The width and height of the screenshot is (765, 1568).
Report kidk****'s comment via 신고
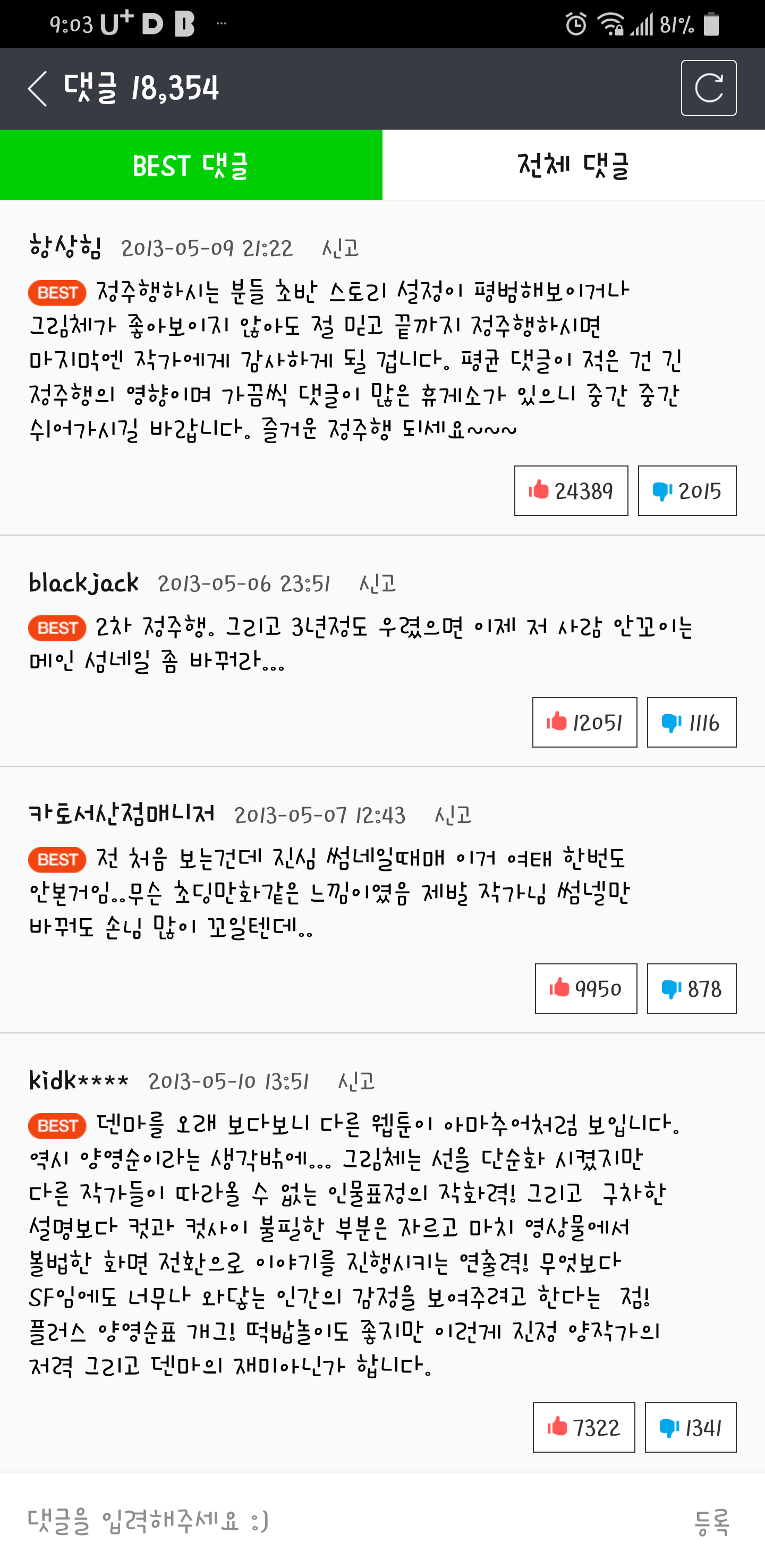click(356, 1082)
